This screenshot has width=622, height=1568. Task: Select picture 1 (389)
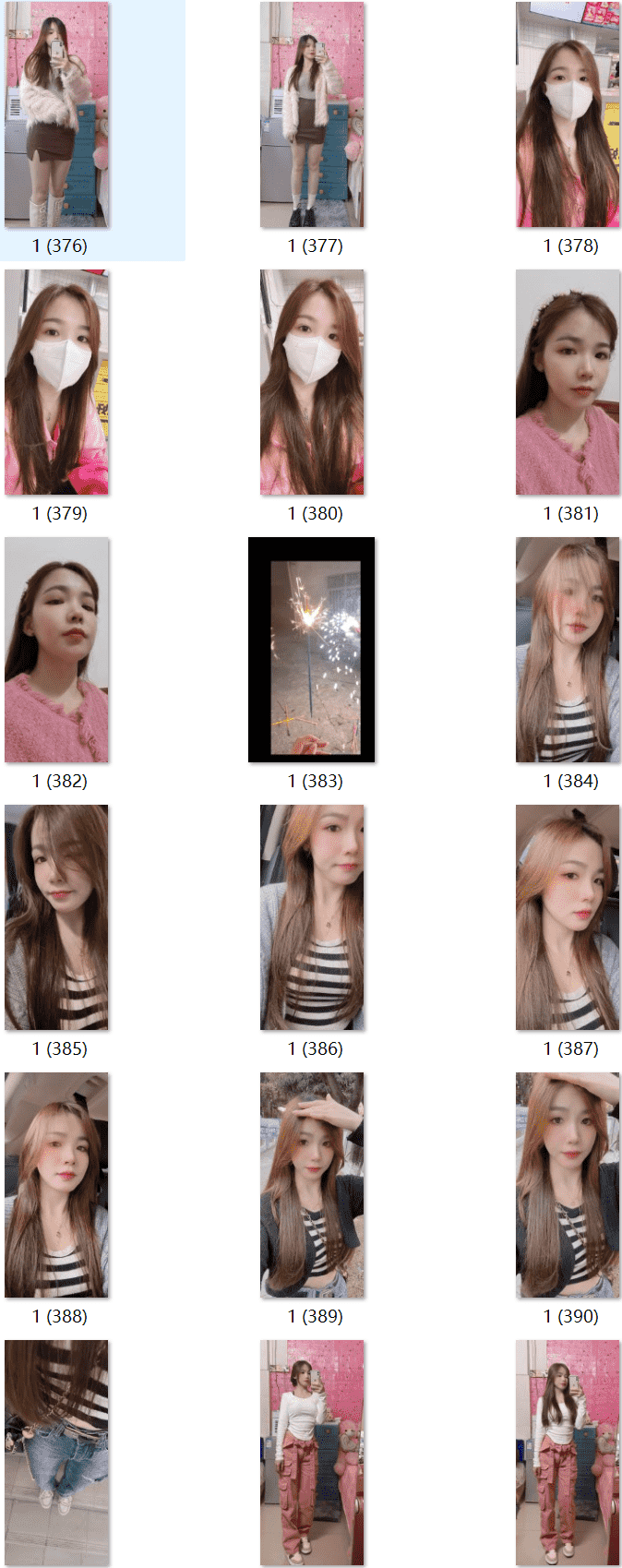[x=312, y=1185]
